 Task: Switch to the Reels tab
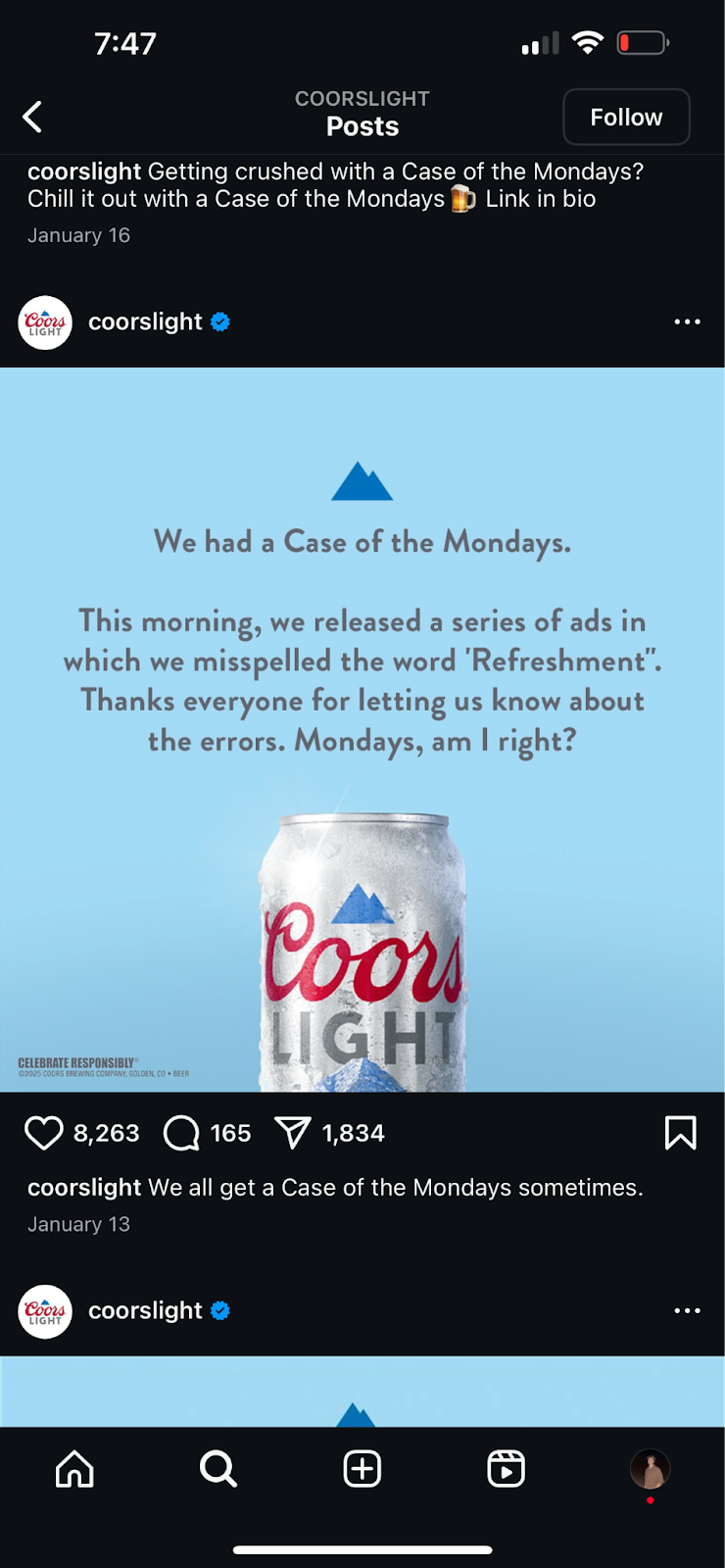(x=506, y=1469)
